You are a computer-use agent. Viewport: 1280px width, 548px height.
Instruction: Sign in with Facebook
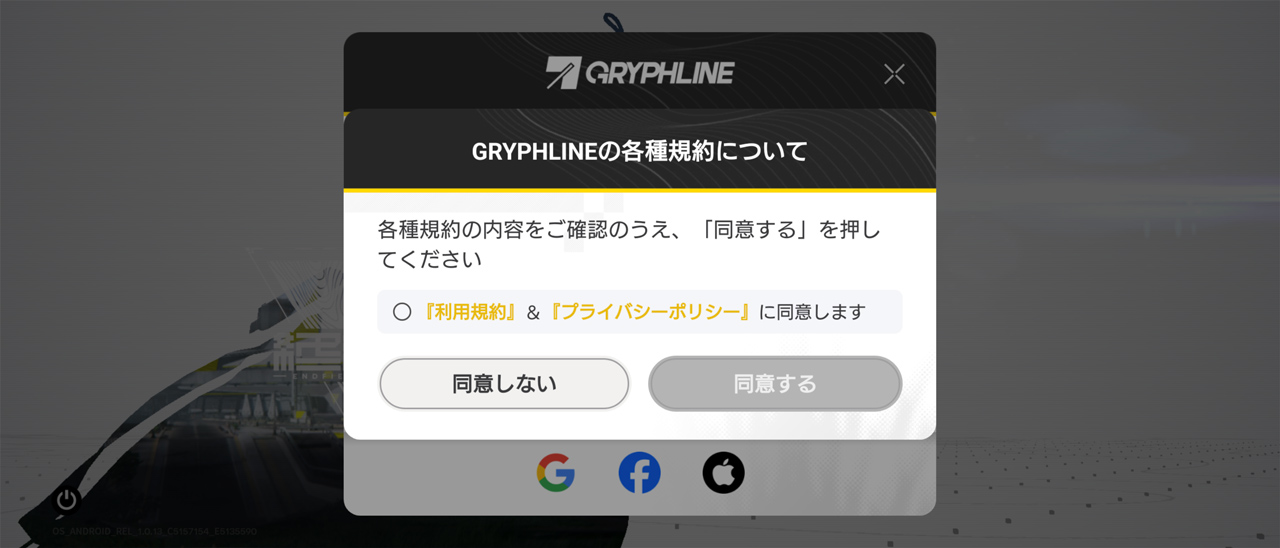pos(640,473)
